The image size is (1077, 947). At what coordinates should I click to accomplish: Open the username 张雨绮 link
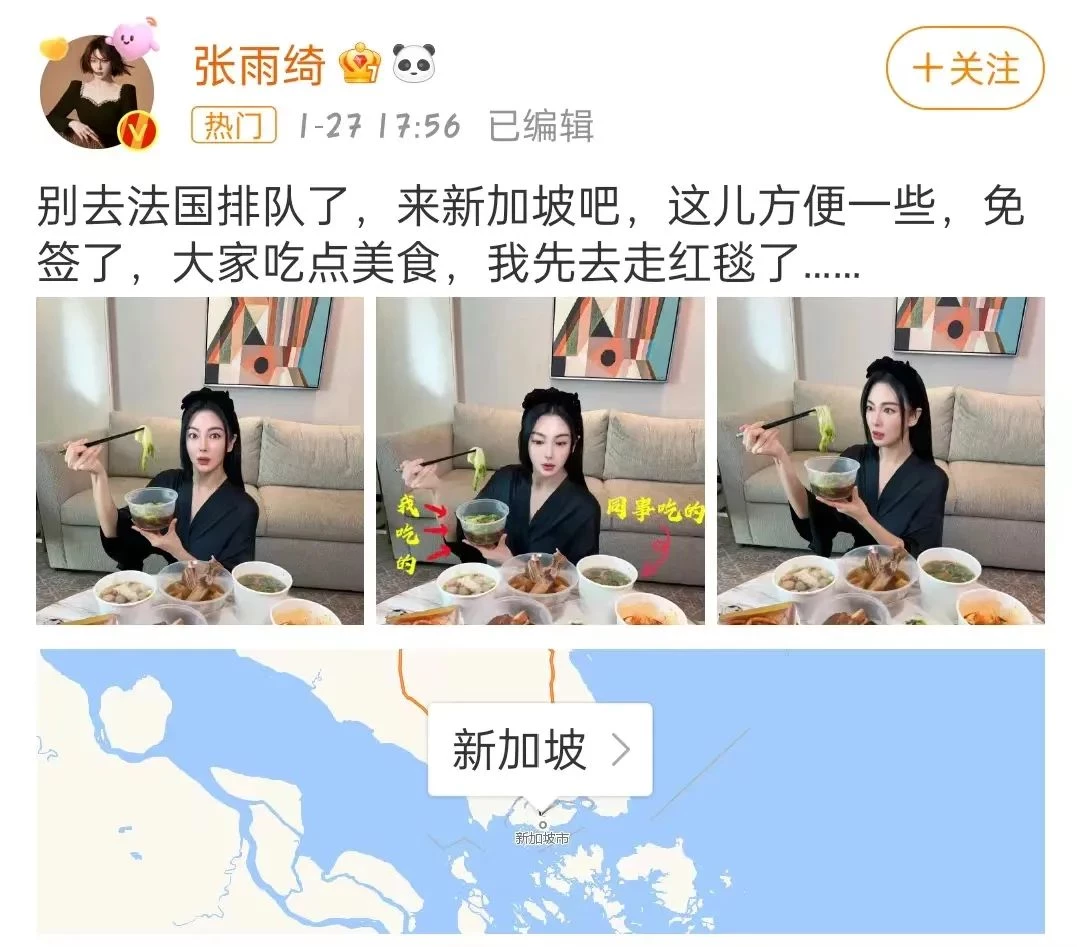coord(260,67)
